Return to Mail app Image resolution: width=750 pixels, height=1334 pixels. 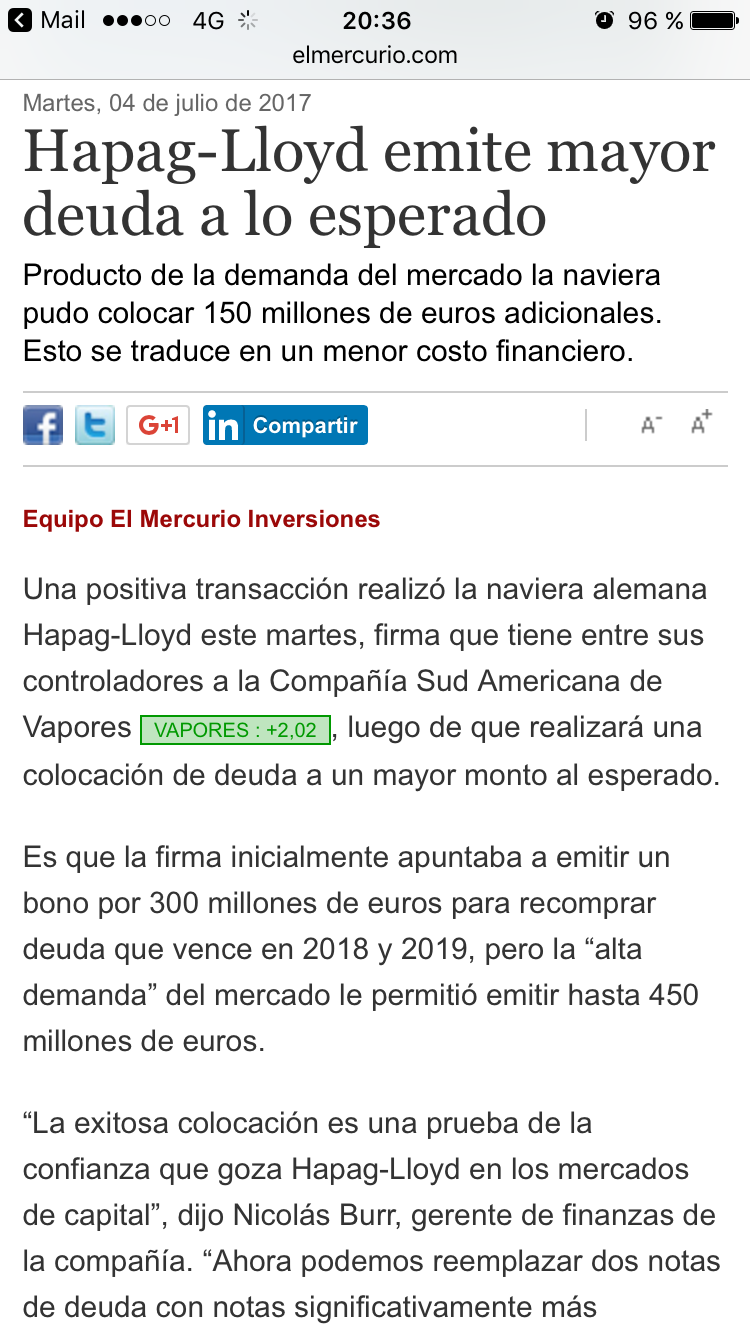(46, 20)
